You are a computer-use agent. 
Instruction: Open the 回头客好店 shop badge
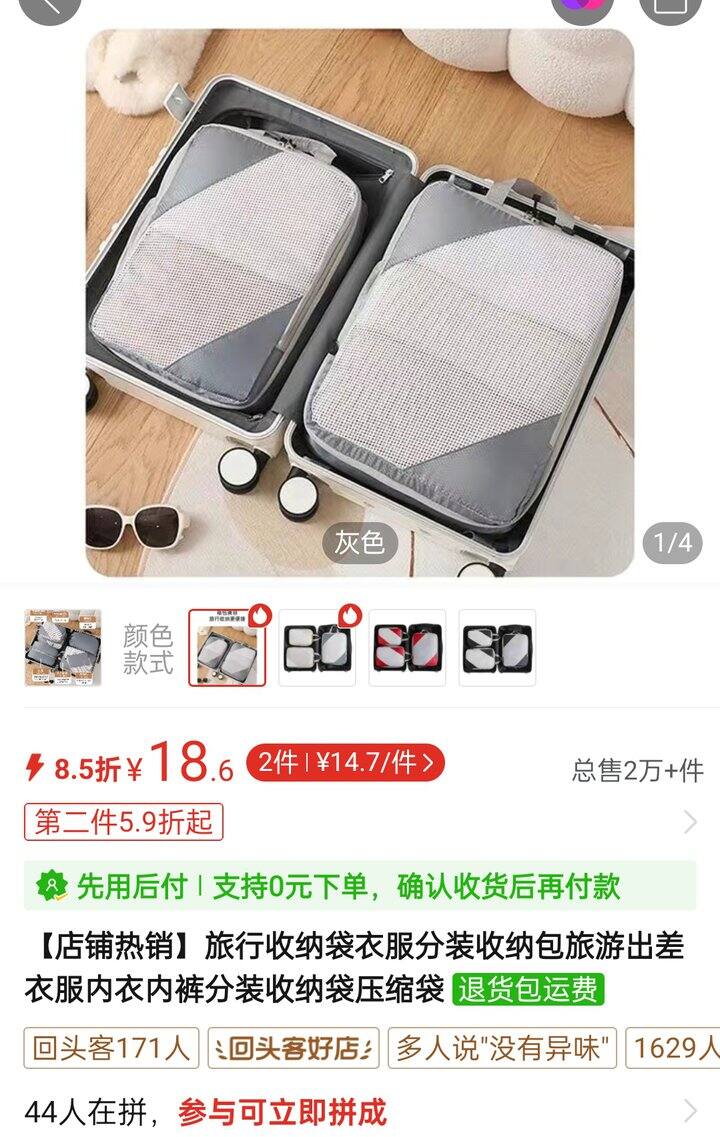pyautogui.click(x=293, y=1048)
